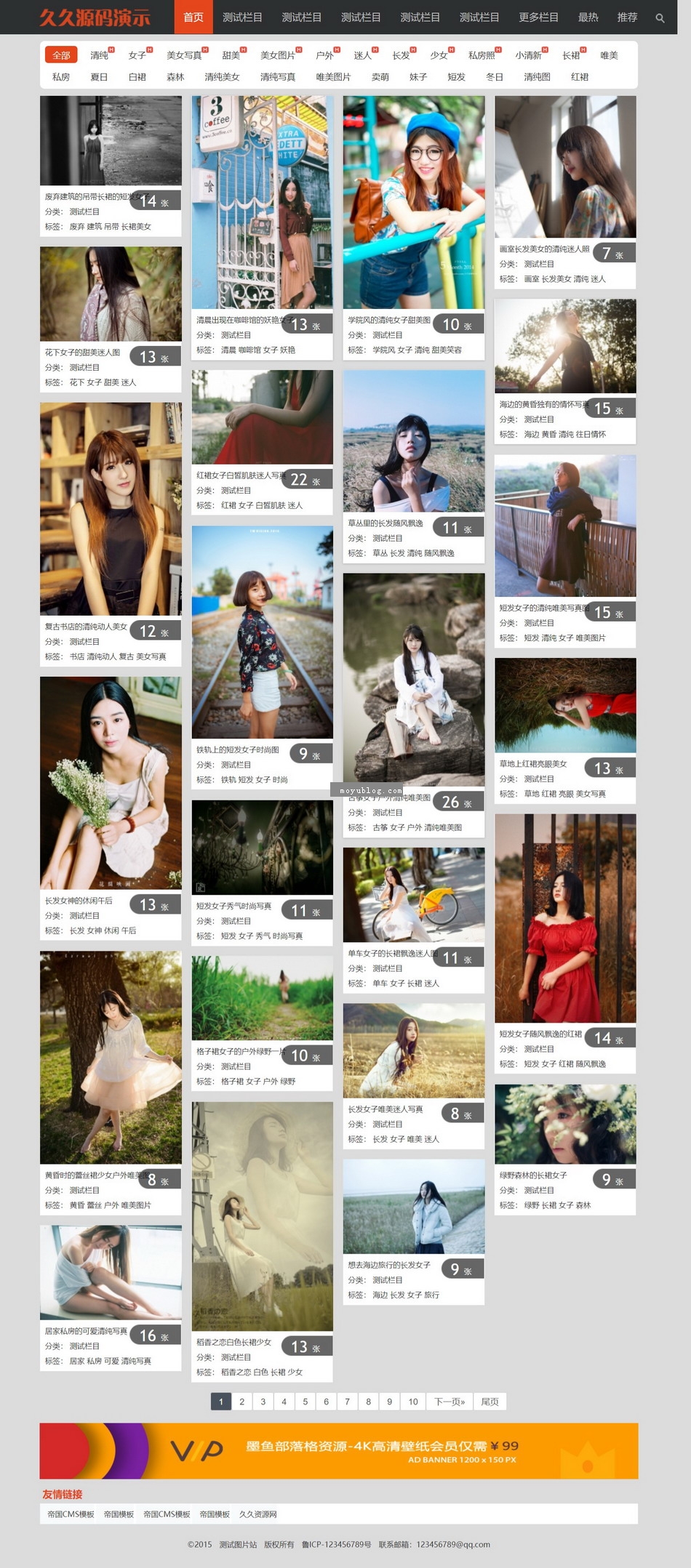Image resolution: width=691 pixels, height=1568 pixels.
Task: Go to 下一页 in pagination
Action: coord(449,1402)
